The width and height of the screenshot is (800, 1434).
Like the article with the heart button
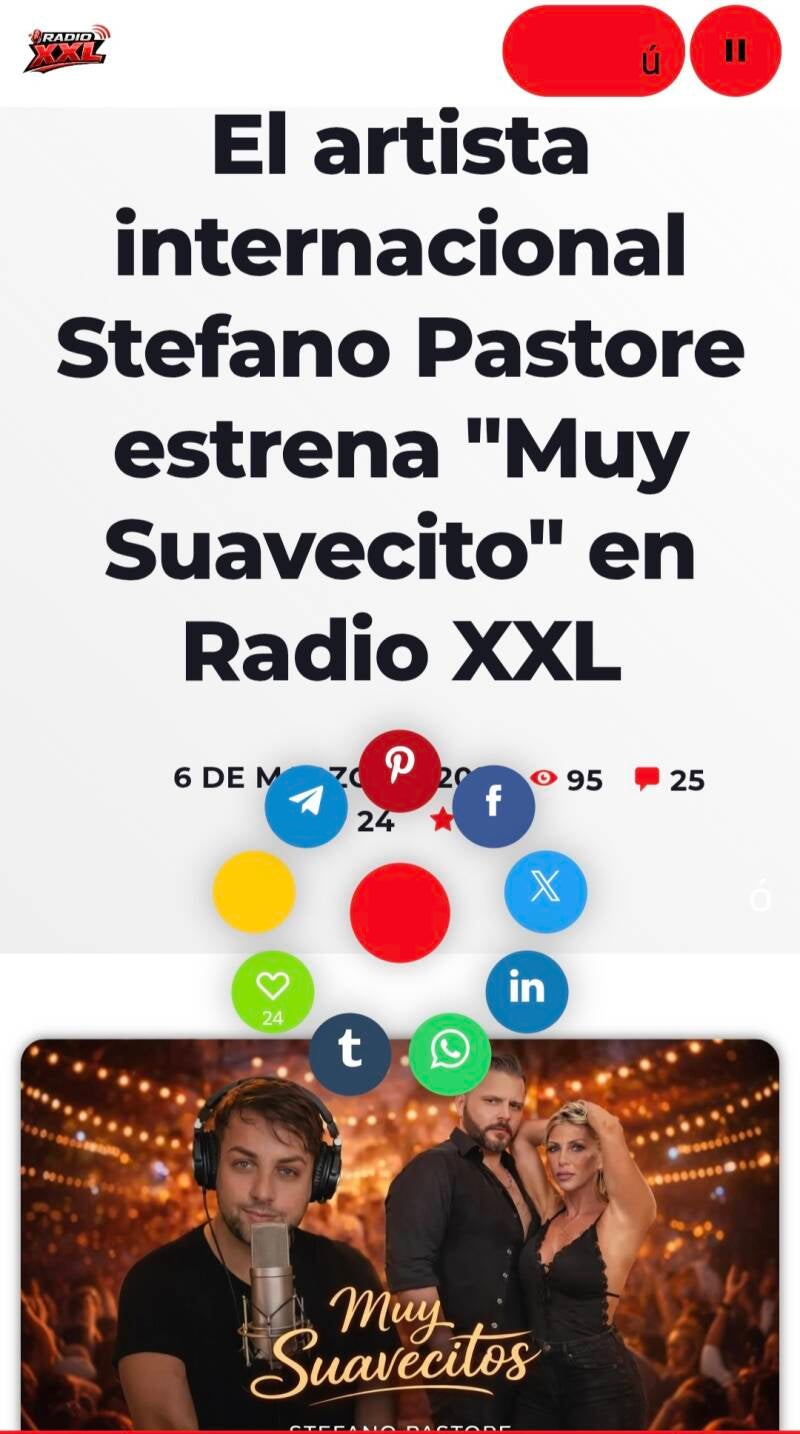273,991
